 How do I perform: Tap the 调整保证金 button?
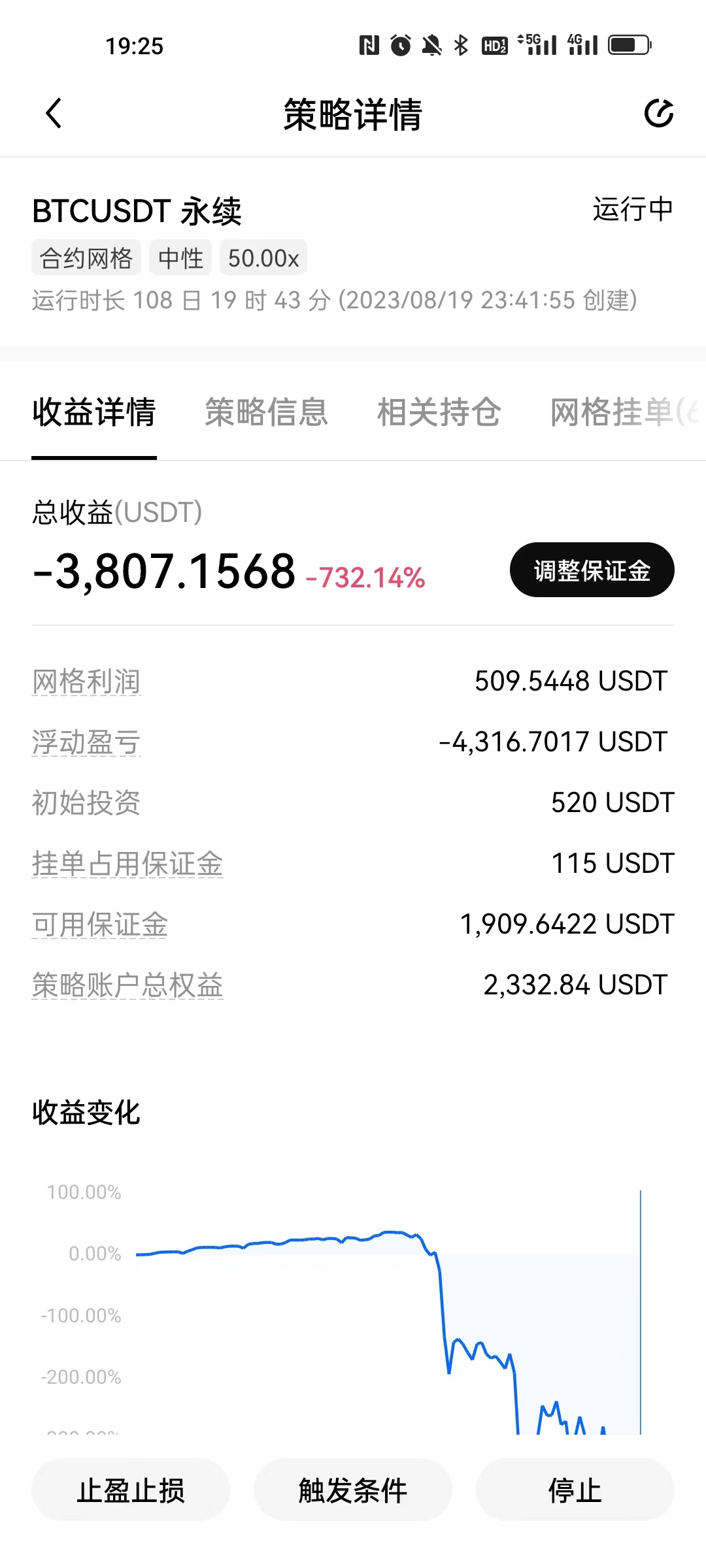[x=592, y=570]
